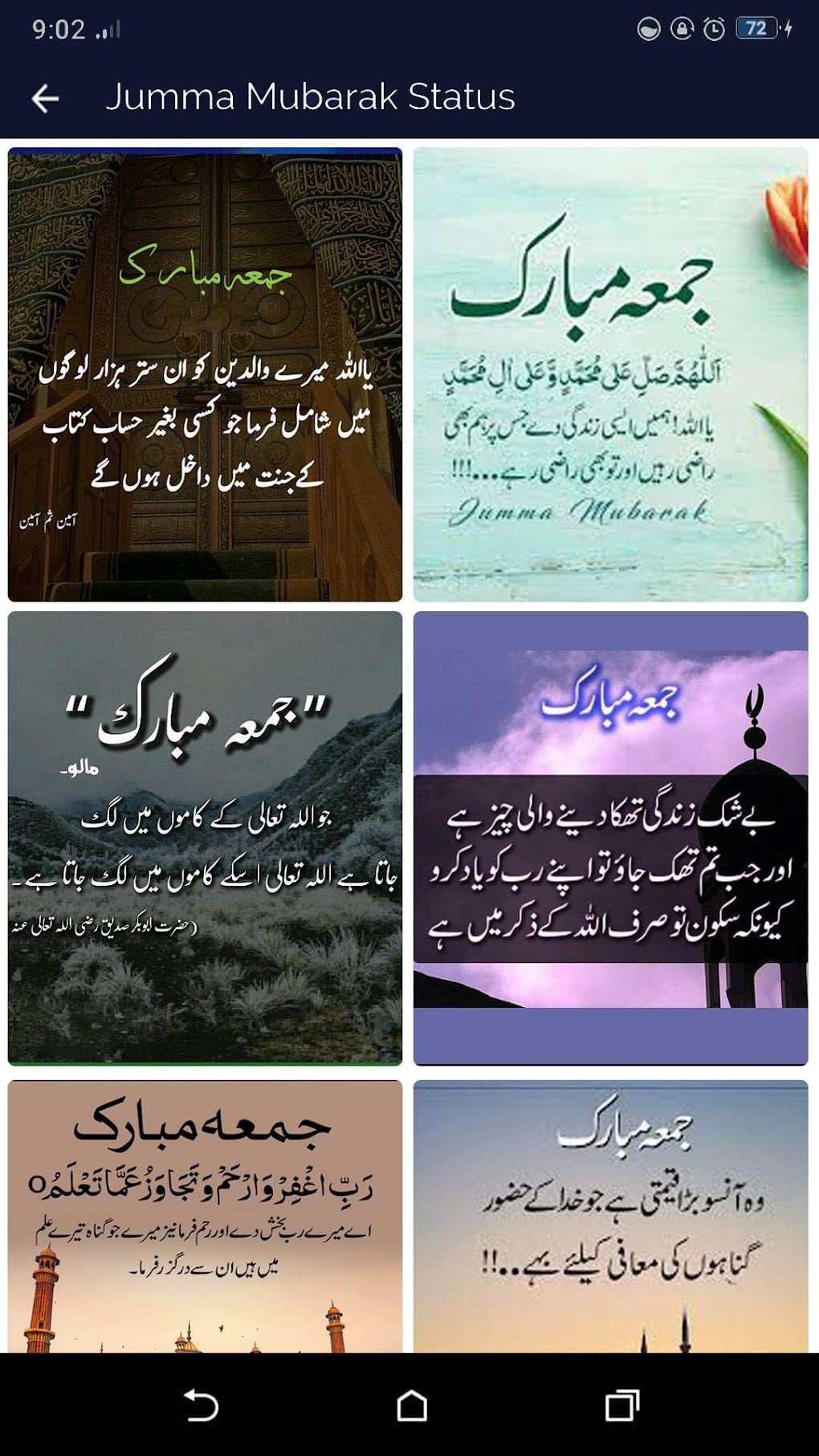The image size is (819, 1456).
Task: Open the Kaaba door Jumma Mubarak image
Action: pyautogui.click(x=205, y=374)
